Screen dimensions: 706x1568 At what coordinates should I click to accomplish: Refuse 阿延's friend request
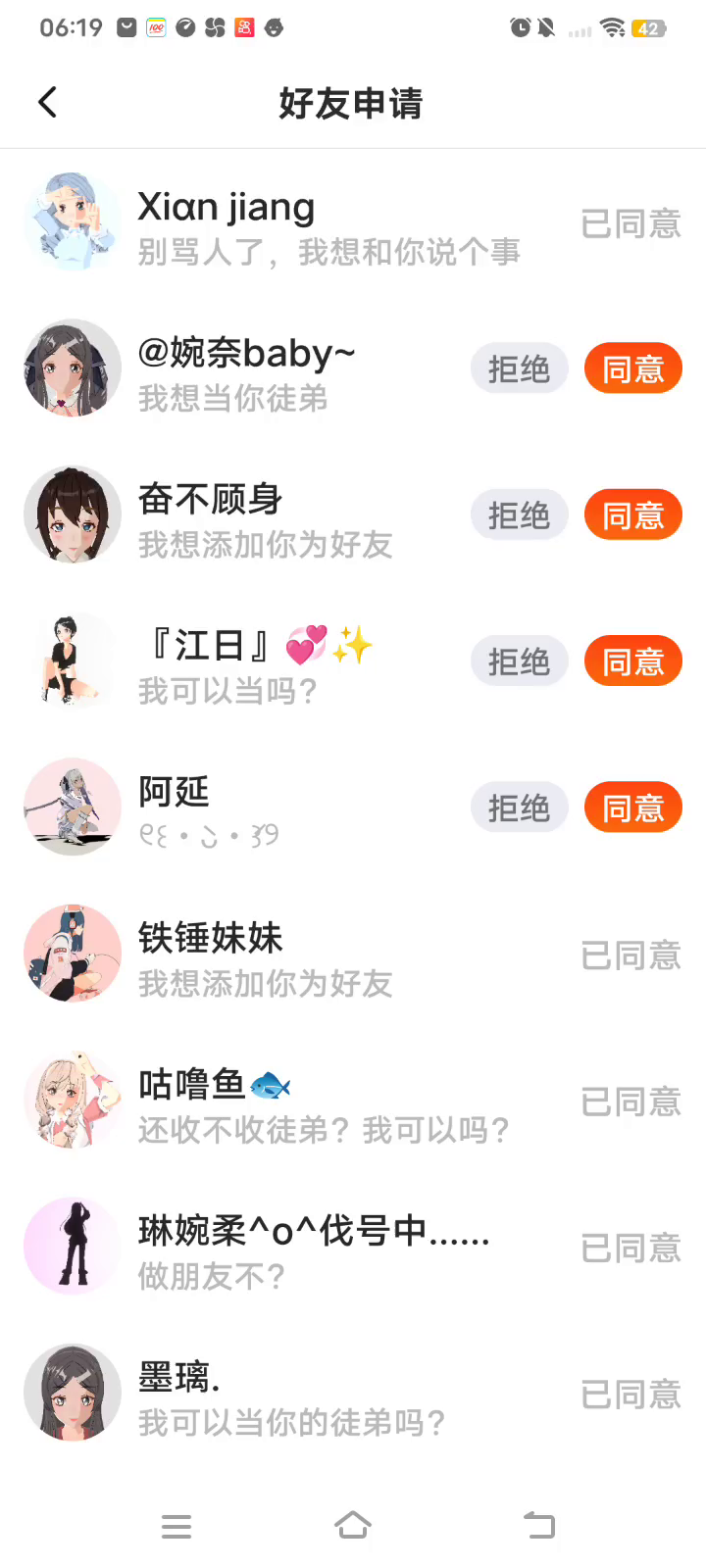[x=519, y=808]
